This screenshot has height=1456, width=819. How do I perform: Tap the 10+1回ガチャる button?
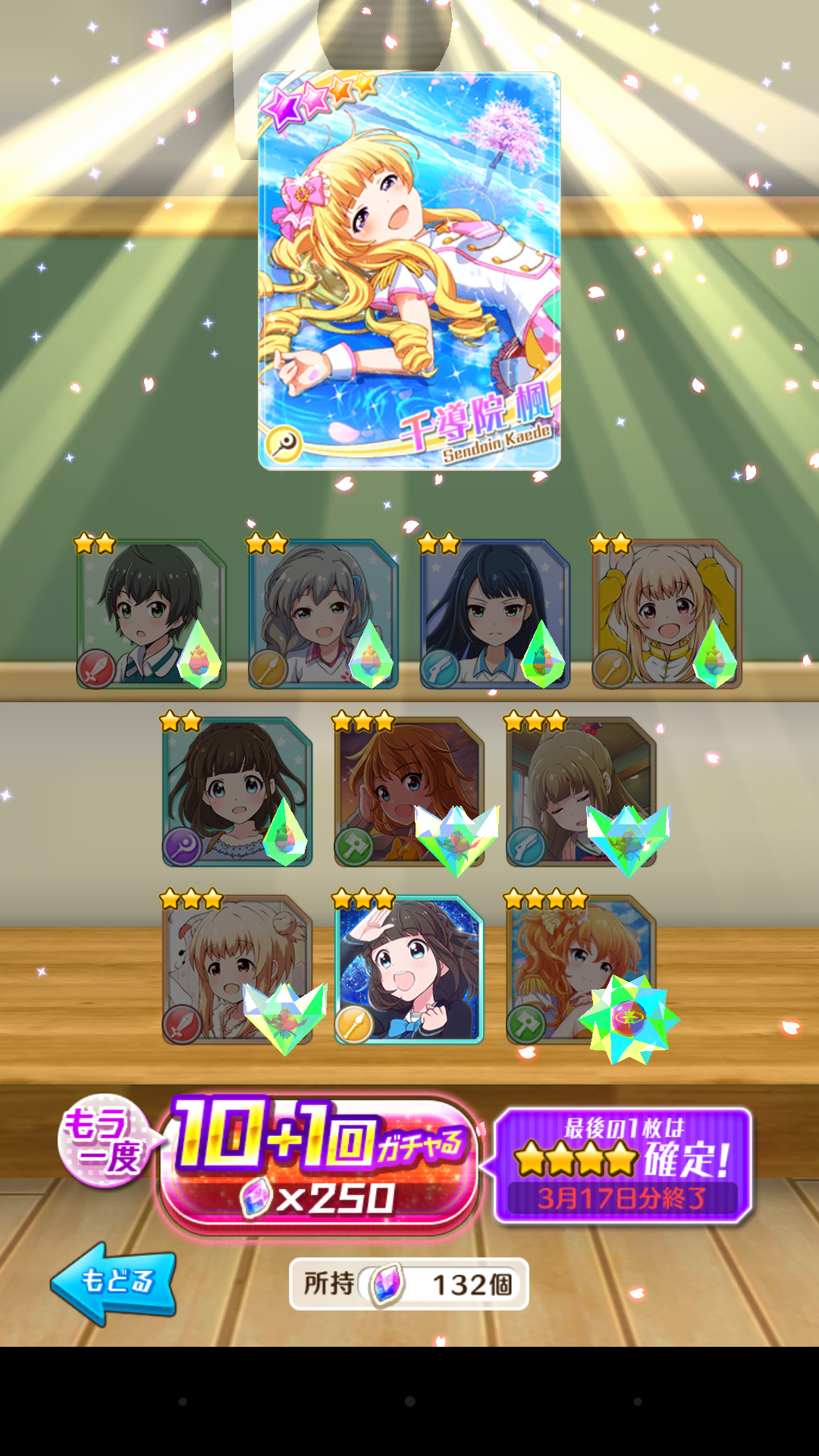click(x=318, y=1164)
